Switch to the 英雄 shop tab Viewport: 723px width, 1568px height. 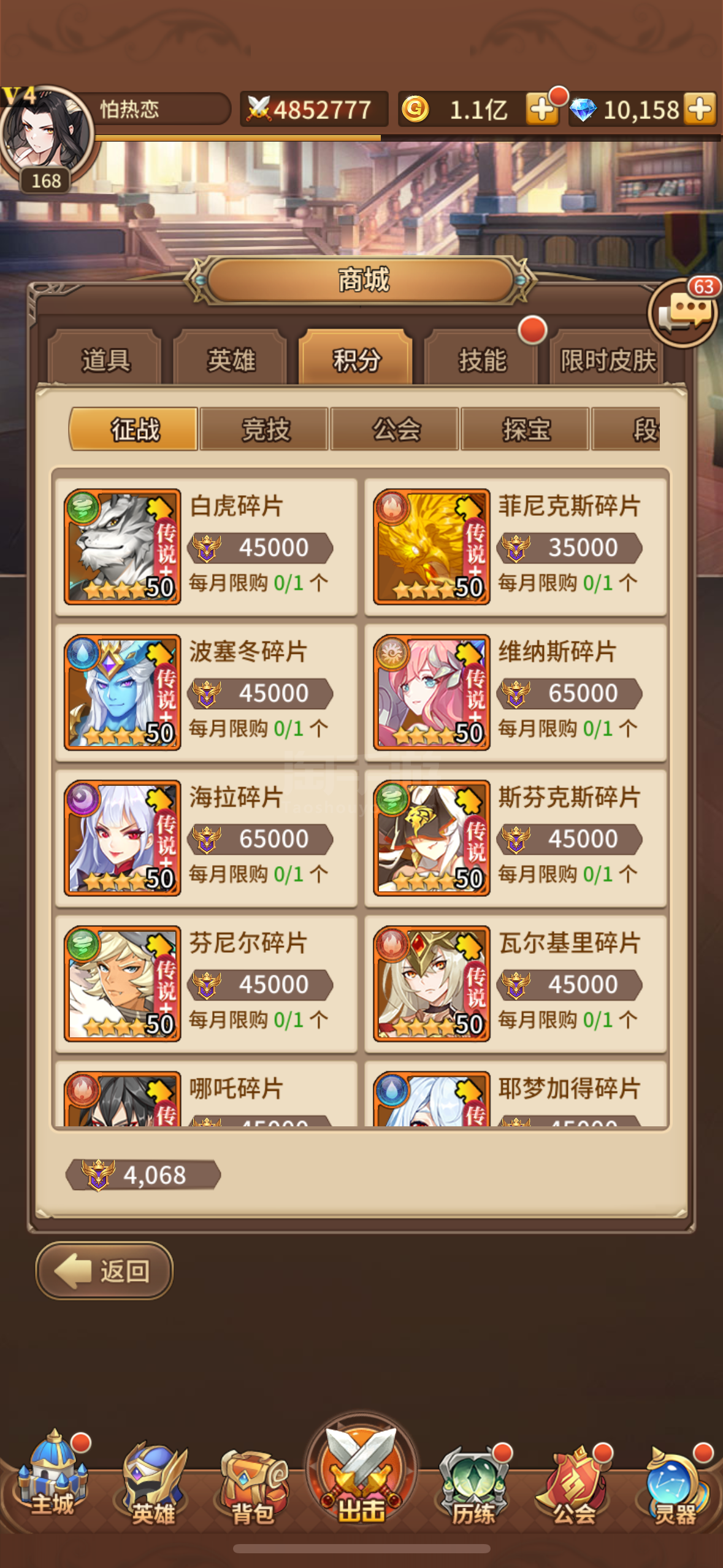tap(231, 359)
